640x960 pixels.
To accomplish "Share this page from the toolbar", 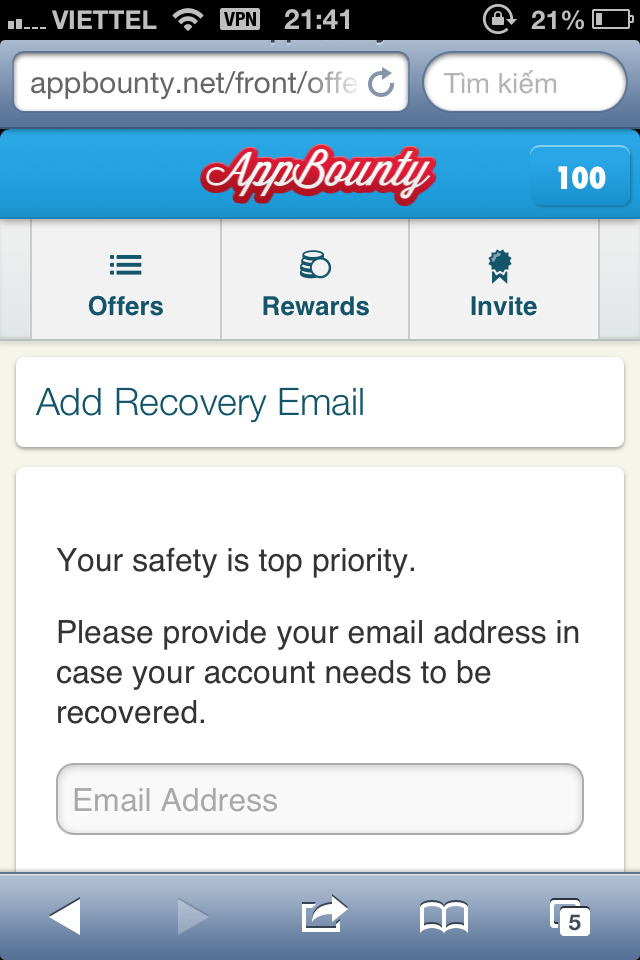I will tap(324, 916).
